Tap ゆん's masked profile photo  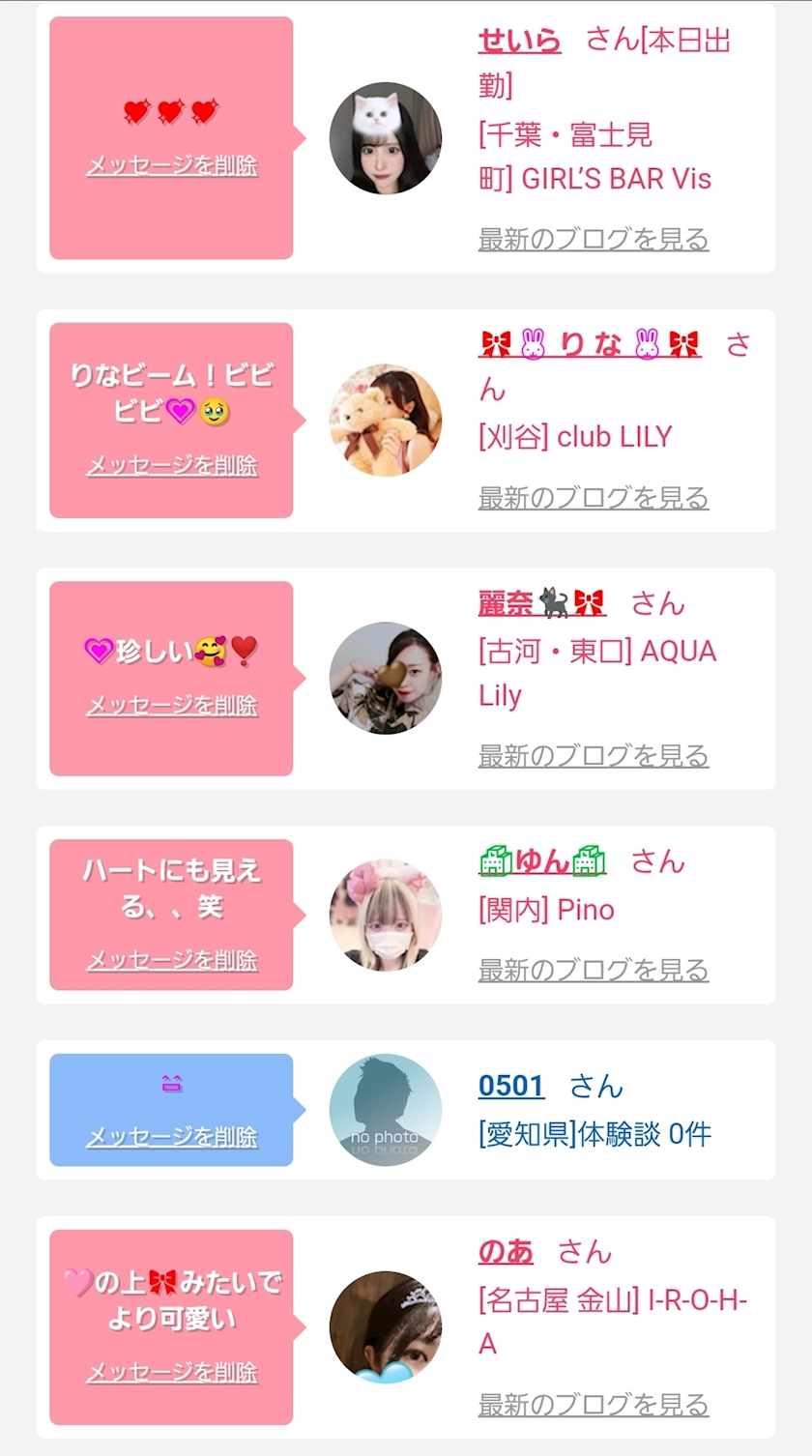point(386,916)
